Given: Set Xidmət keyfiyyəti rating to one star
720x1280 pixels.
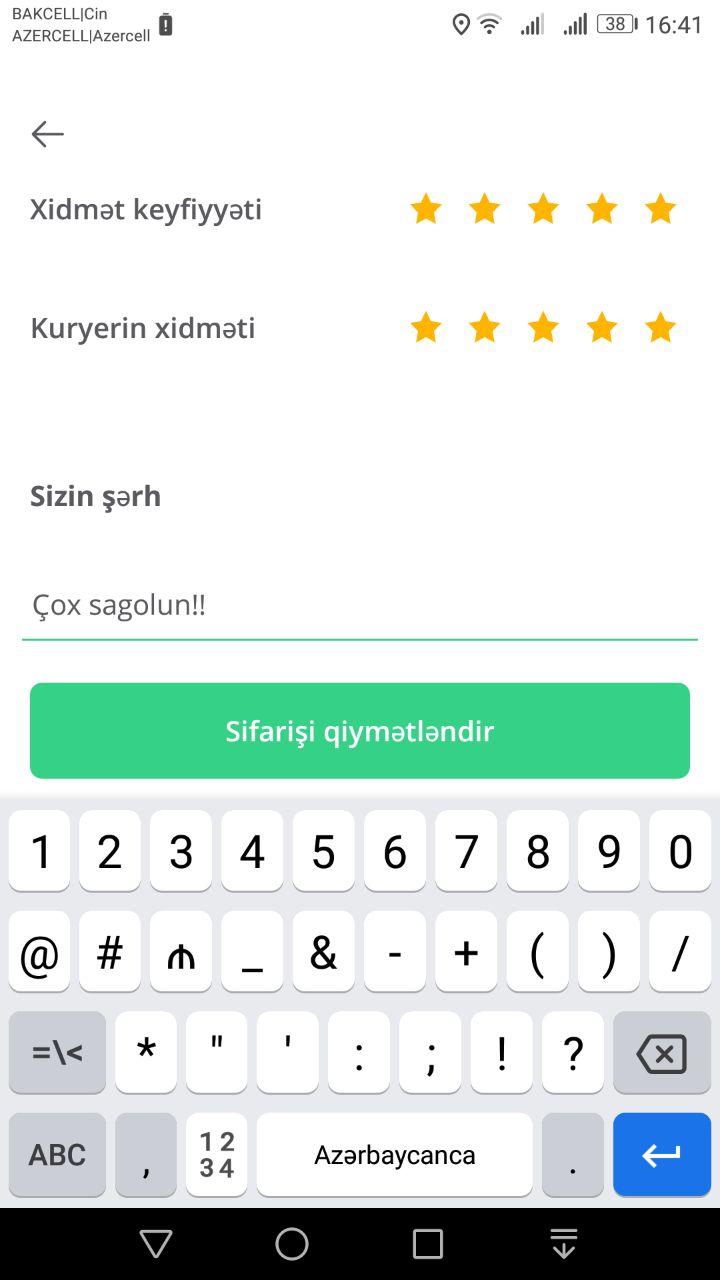Looking at the screenshot, I should (426, 209).
